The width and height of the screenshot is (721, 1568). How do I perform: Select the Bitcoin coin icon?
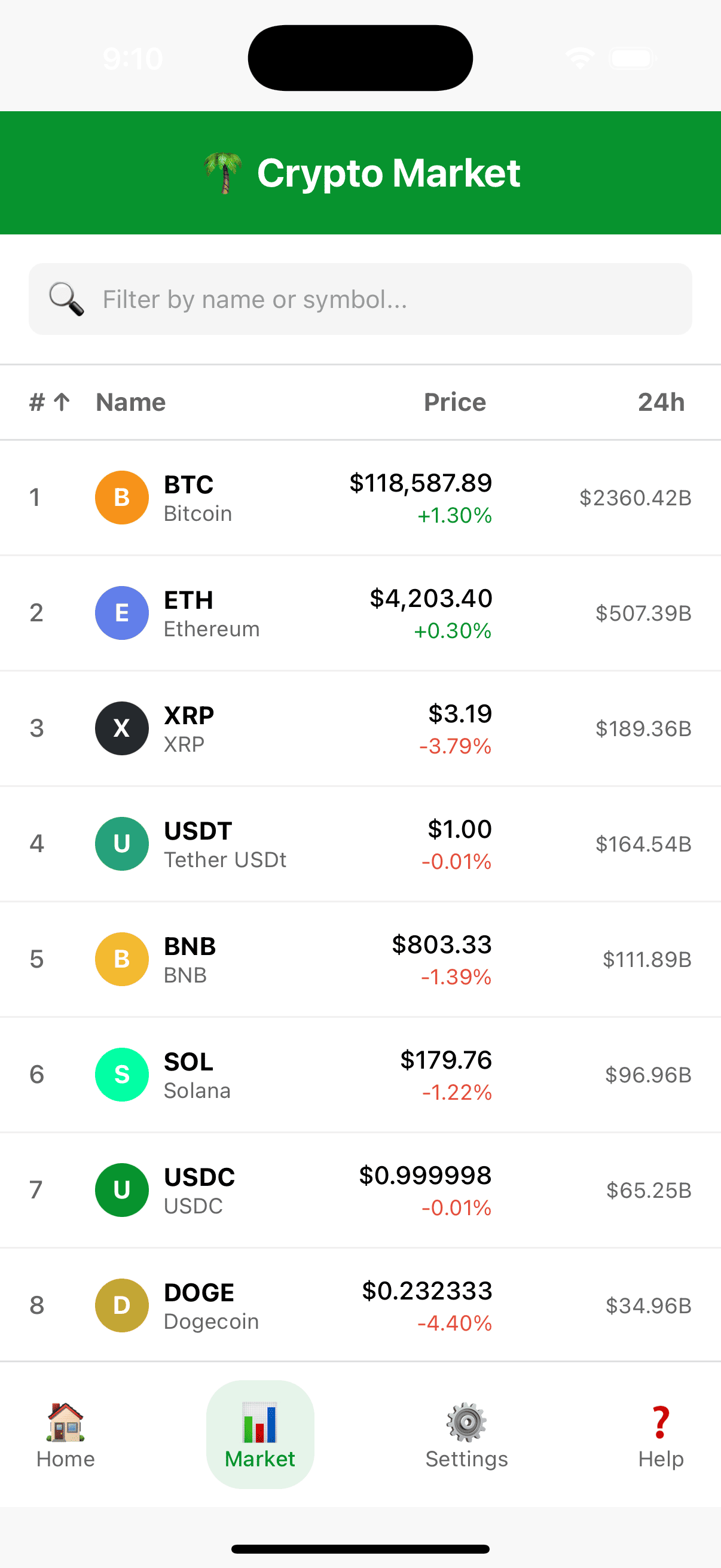pos(122,498)
